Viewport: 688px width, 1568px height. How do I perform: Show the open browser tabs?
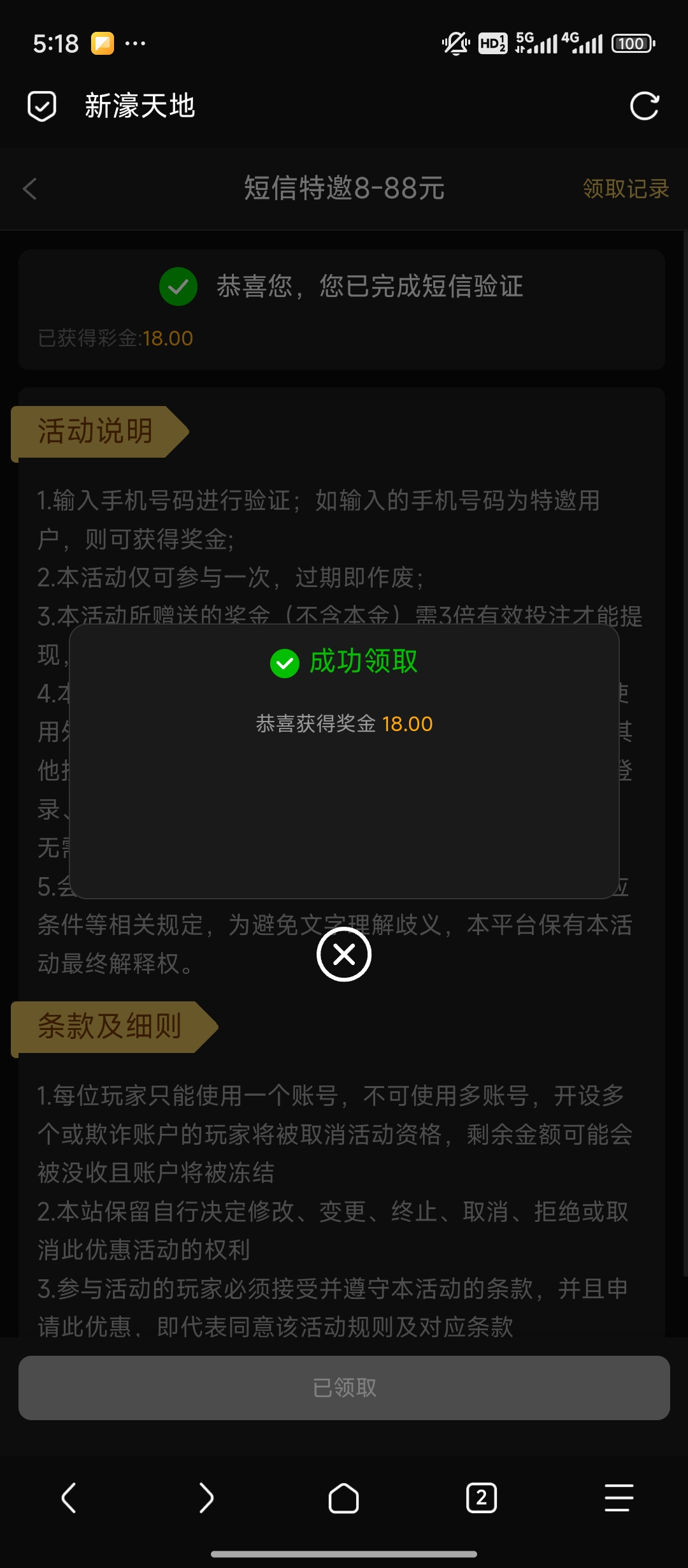pyautogui.click(x=482, y=1497)
